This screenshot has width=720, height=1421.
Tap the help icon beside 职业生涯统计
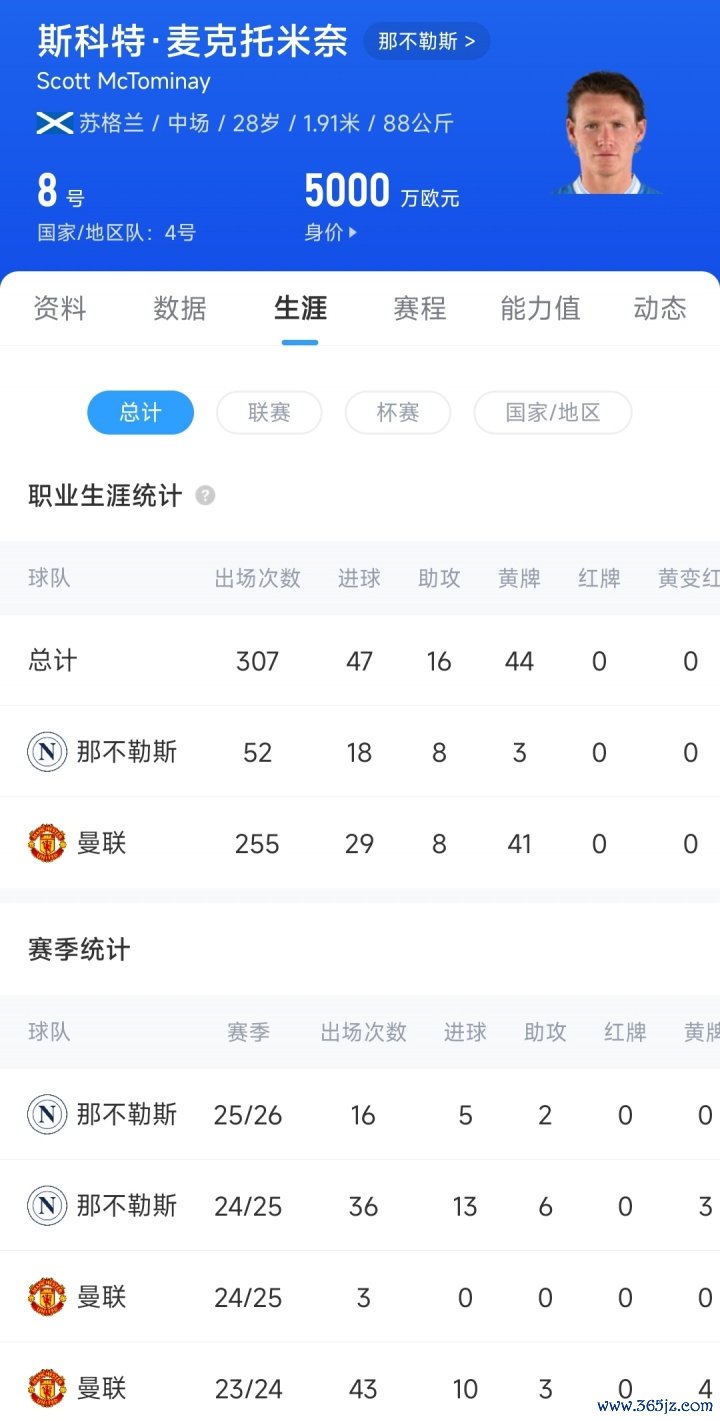[x=205, y=495]
